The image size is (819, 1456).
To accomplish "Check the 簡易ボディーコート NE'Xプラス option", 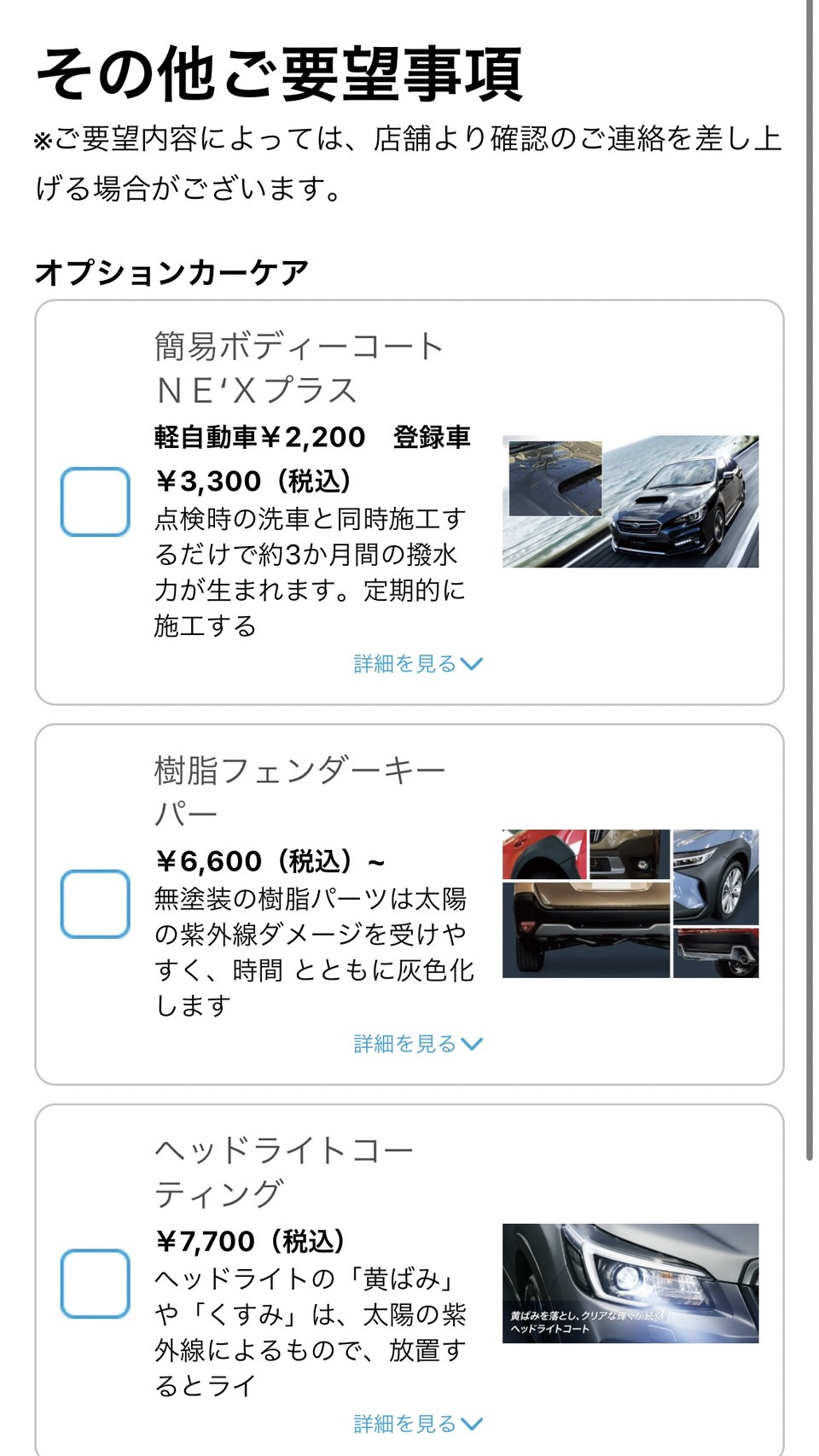I will tap(96, 502).
